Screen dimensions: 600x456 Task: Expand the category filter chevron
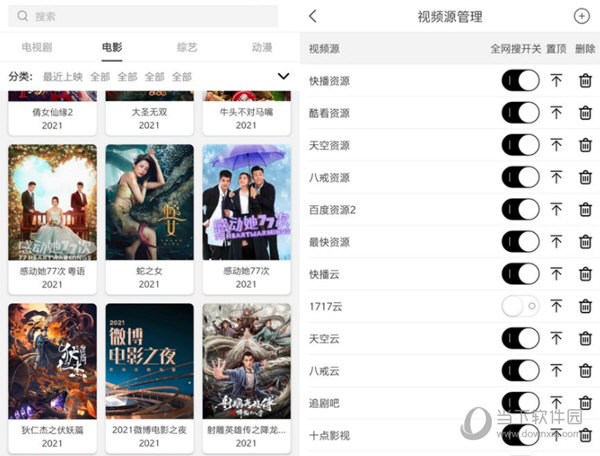(283, 76)
